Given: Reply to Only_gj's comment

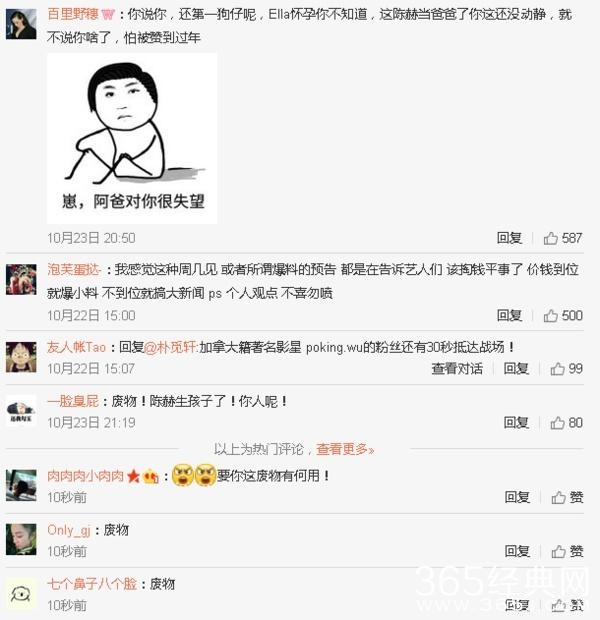Looking at the screenshot, I should pos(516,551).
